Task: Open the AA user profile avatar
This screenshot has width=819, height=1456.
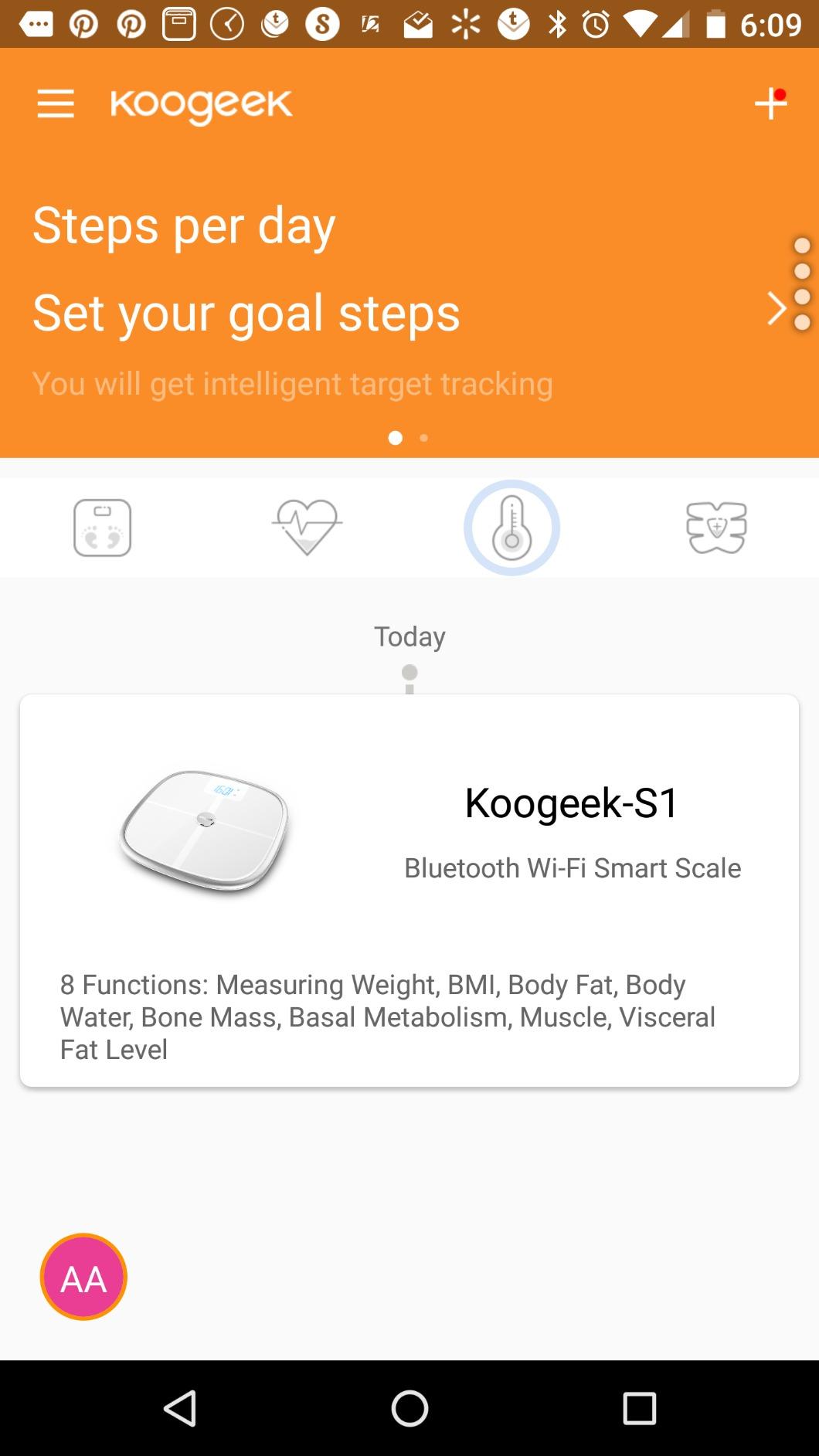Action: point(83,1277)
